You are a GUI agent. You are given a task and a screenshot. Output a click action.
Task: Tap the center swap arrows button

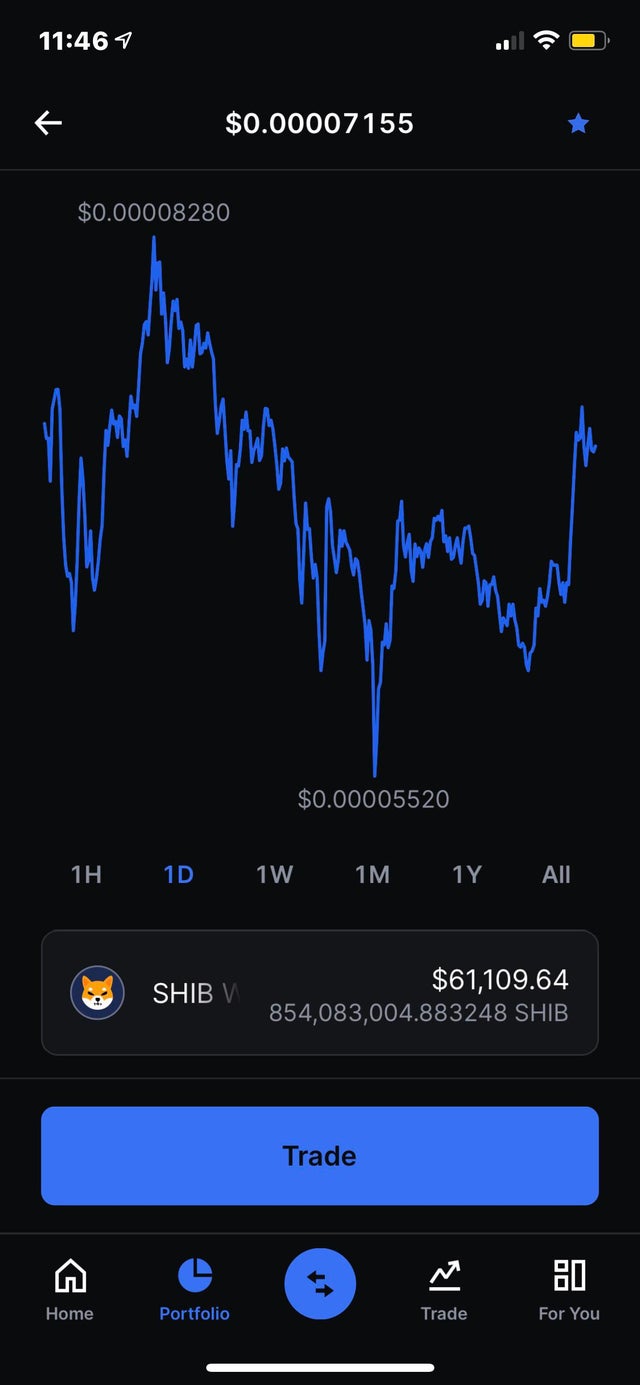pos(320,1284)
